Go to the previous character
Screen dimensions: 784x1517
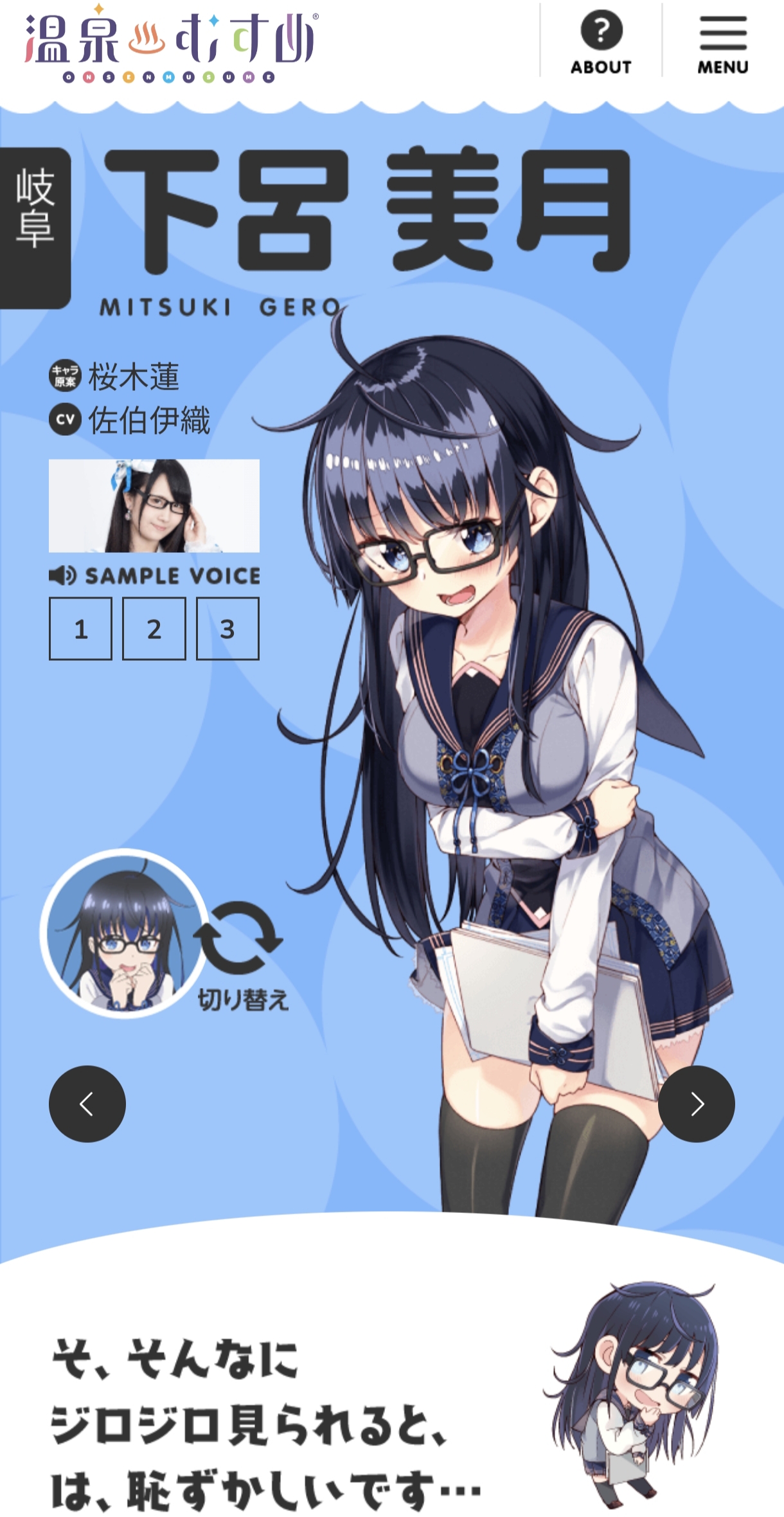click(x=87, y=1104)
